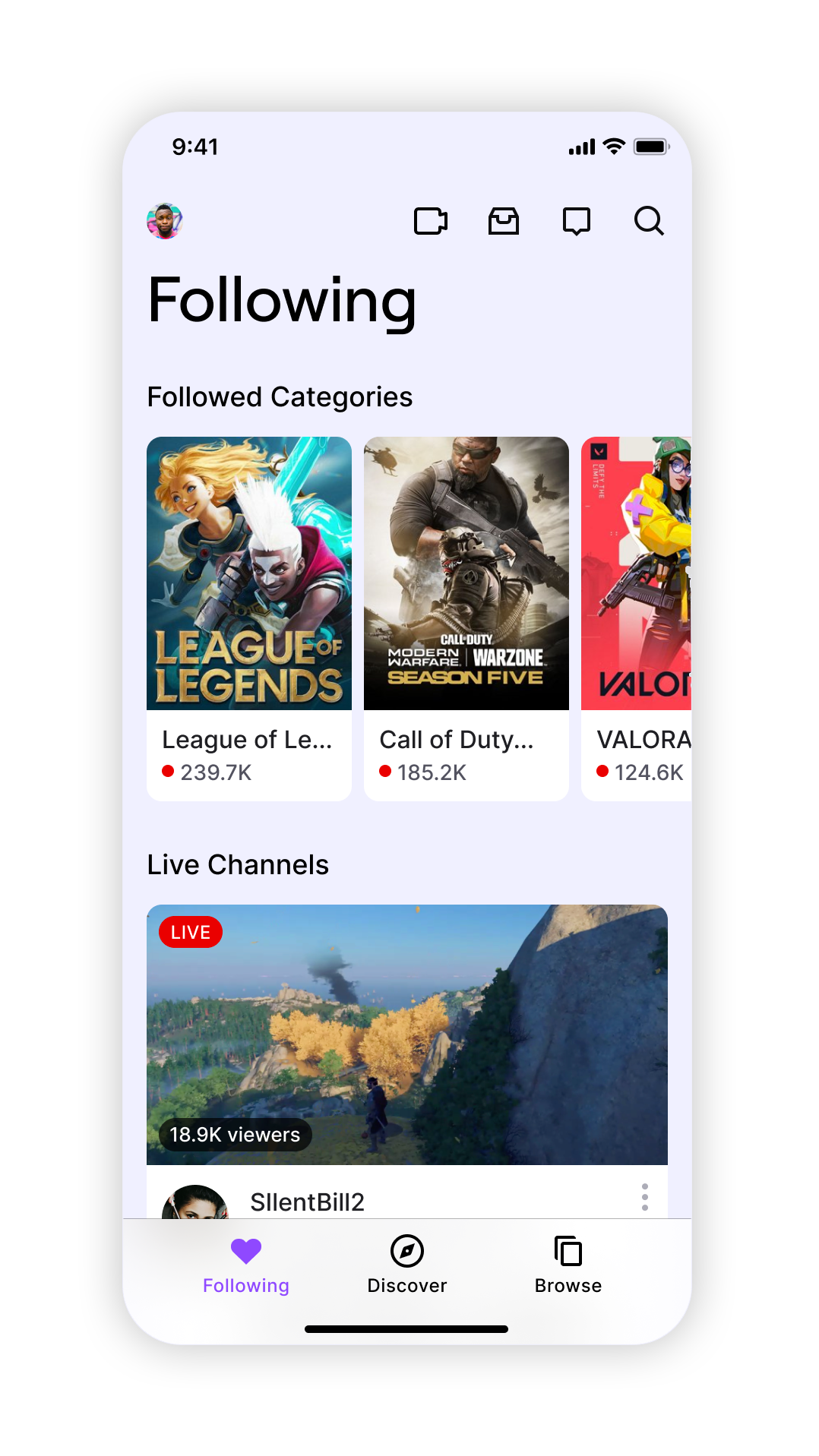Open the Call of Duty category
Image resolution: width=819 pixels, height=1456 pixels.
466,617
